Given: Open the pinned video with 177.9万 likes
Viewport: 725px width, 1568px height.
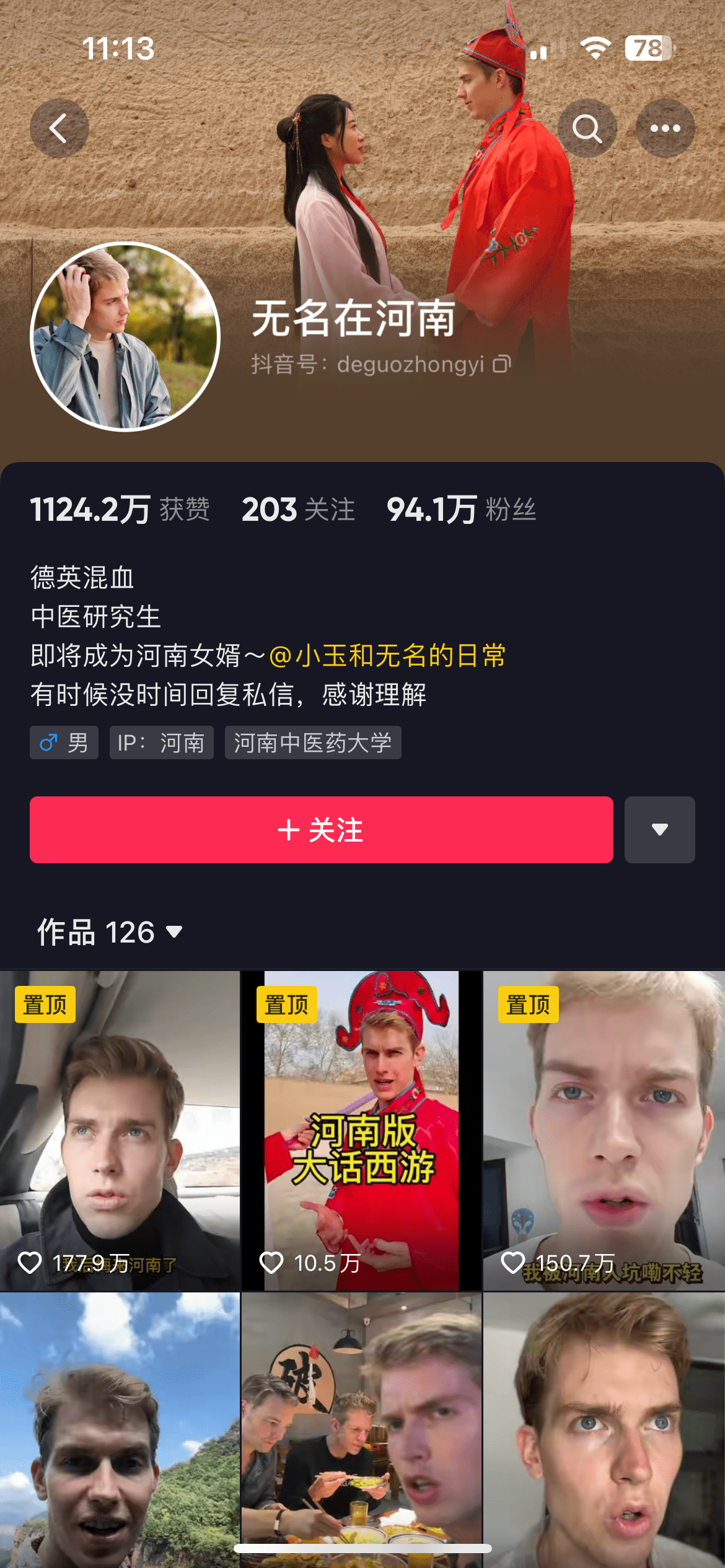Looking at the screenshot, I should pyautogui.click(x=120, y=1130).
